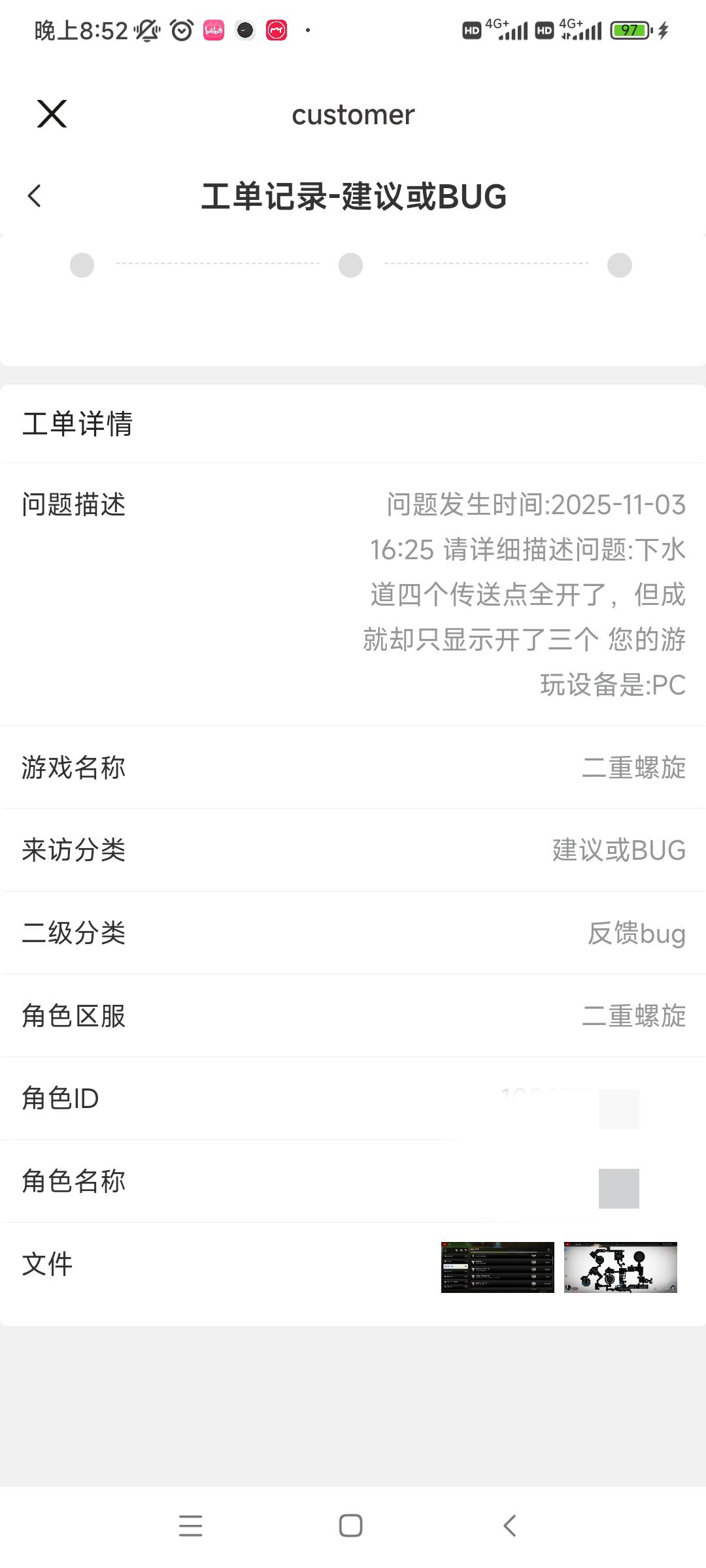Go back from the 工单记录 page

click(x=35, y=196)
